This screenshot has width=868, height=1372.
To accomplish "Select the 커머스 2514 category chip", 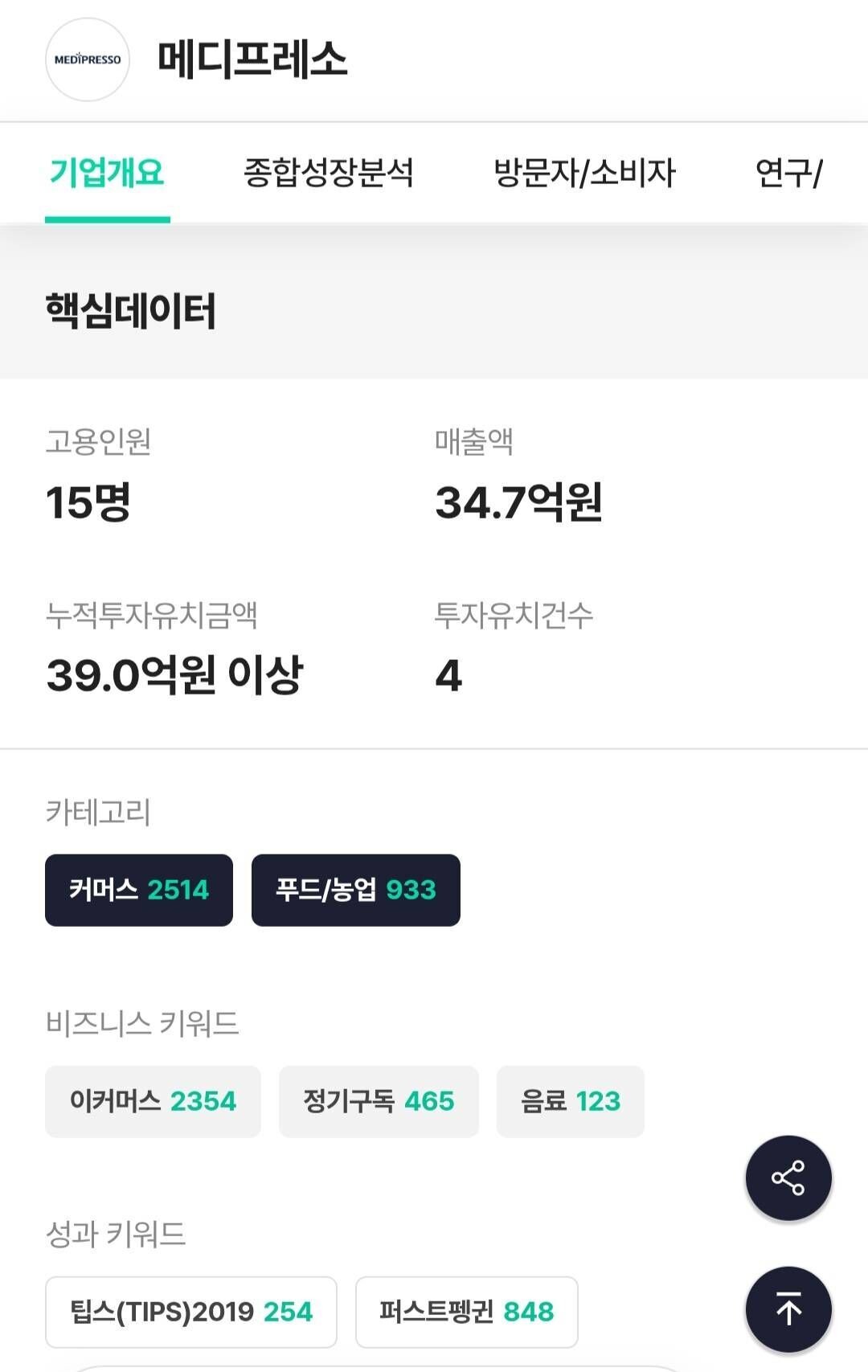I will pyautogui.click(x=138, y=890).
